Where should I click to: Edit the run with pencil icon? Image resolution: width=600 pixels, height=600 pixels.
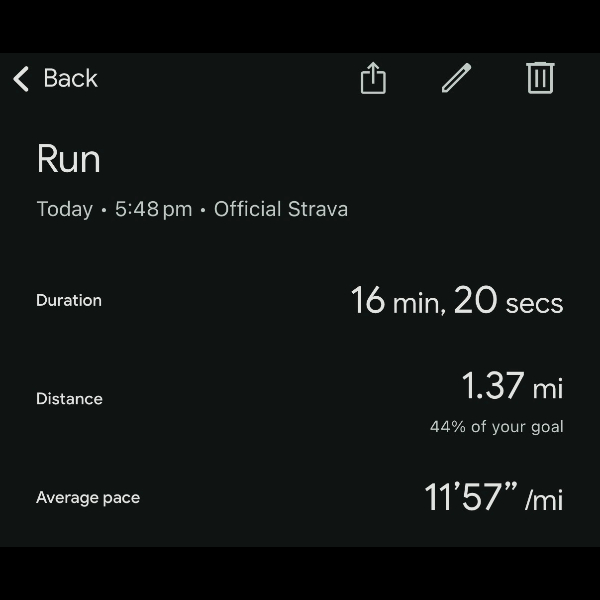[x=456, y=78]
